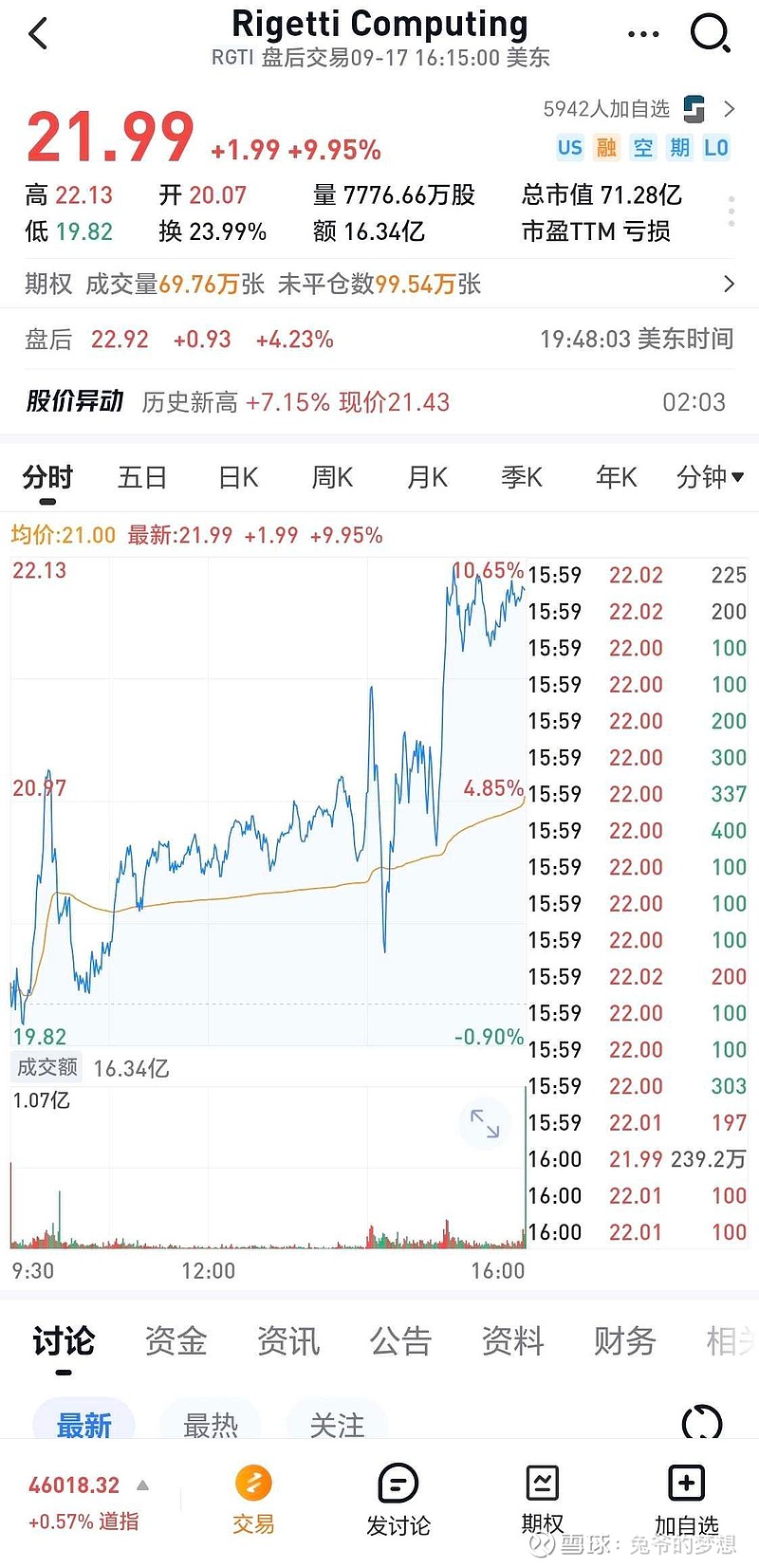Add stock to watchlist with 加自选
Viewport: 759px width, 1568px height.
tap(686, 1500)
